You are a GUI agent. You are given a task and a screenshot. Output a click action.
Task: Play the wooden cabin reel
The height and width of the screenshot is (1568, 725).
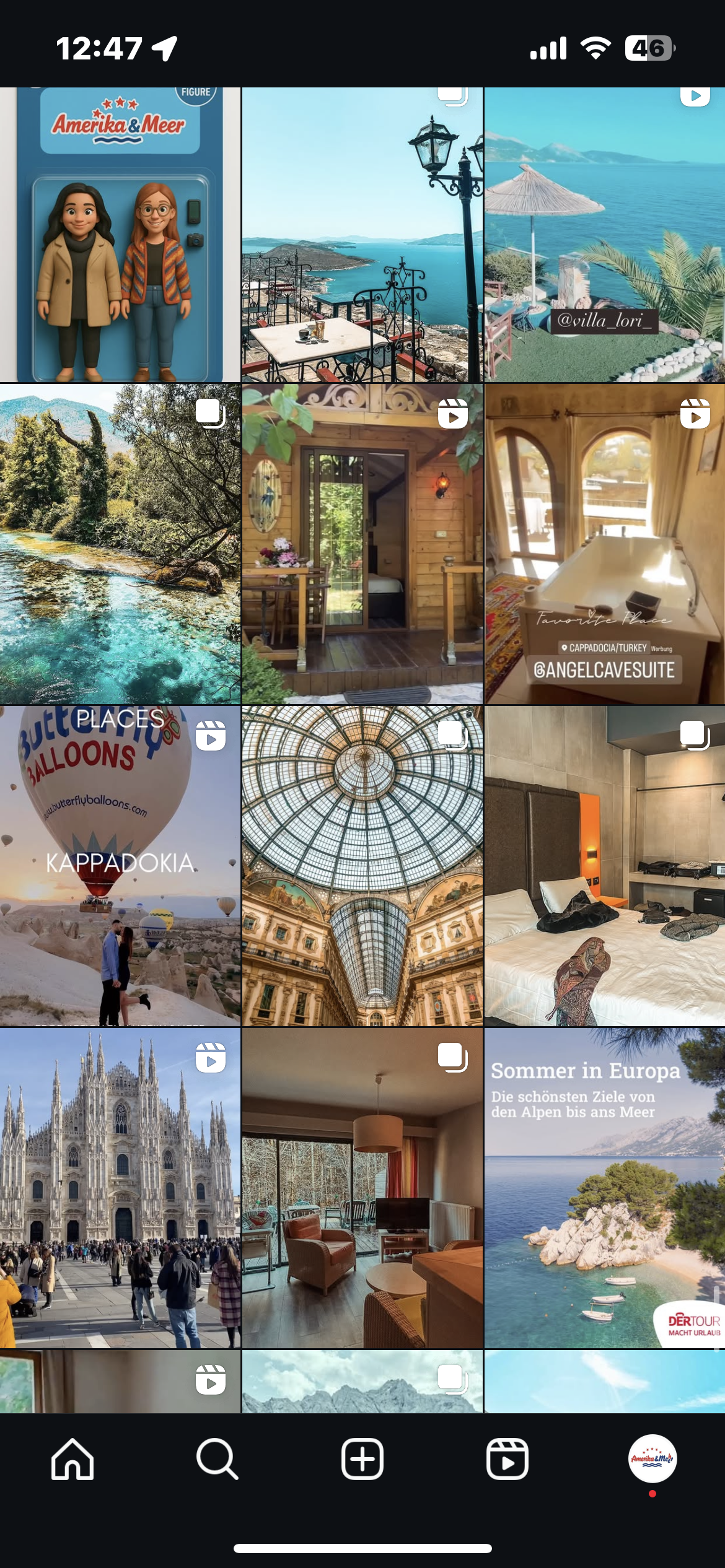[x=362, y=544]
